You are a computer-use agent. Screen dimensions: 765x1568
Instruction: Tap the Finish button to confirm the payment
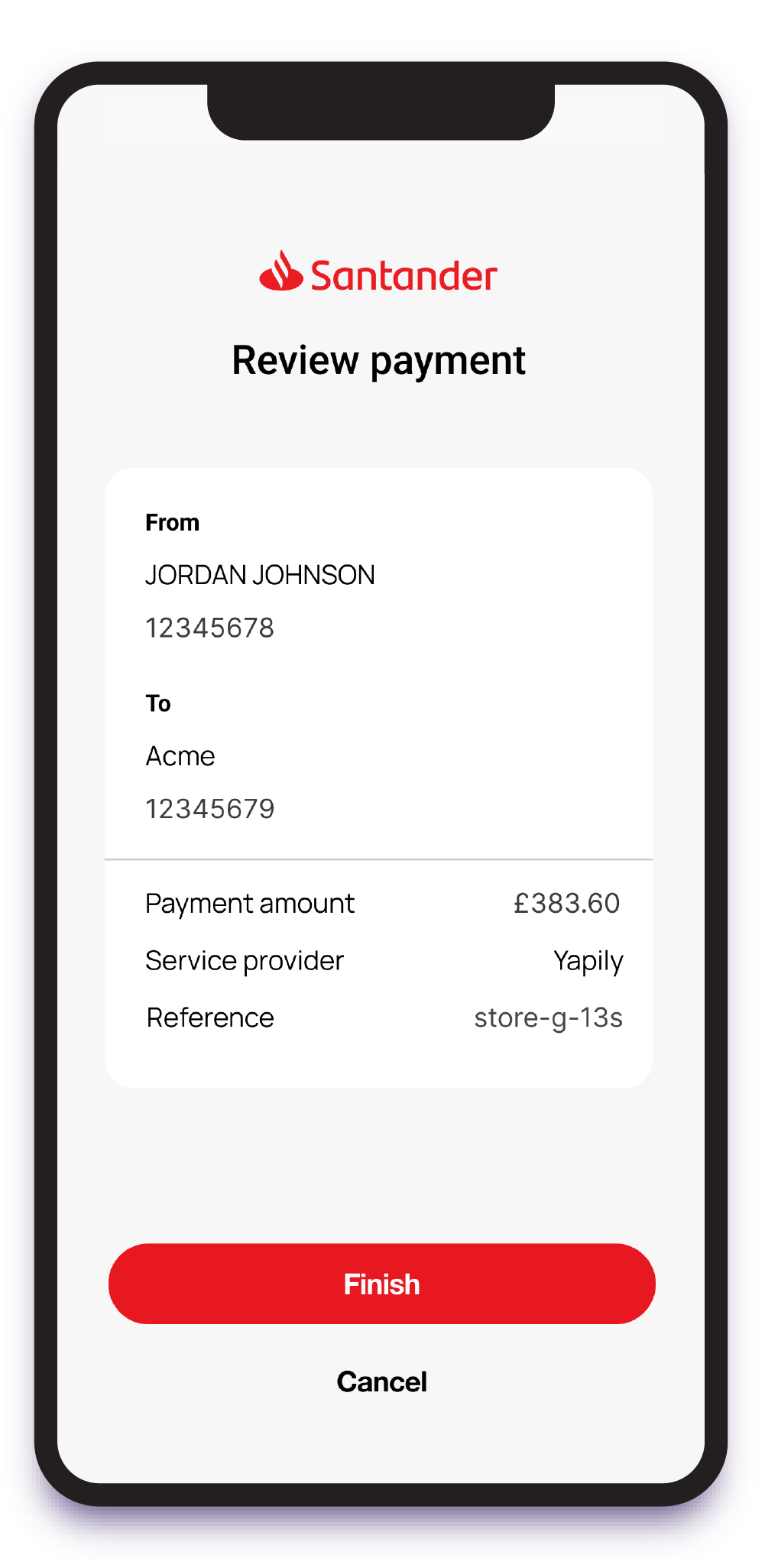pyautogui.click(x=381, y=1284)
